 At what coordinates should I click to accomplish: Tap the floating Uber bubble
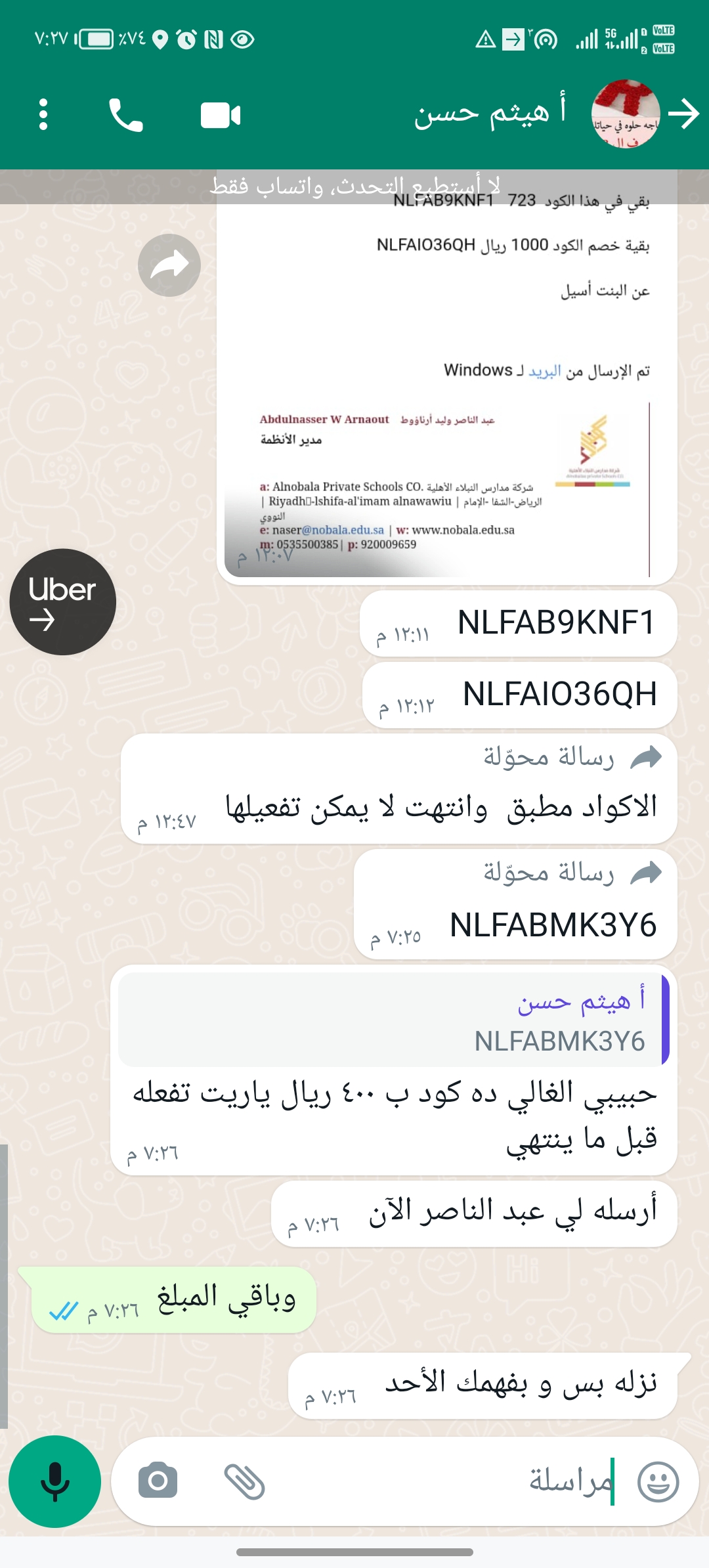[x=63, y=601]
